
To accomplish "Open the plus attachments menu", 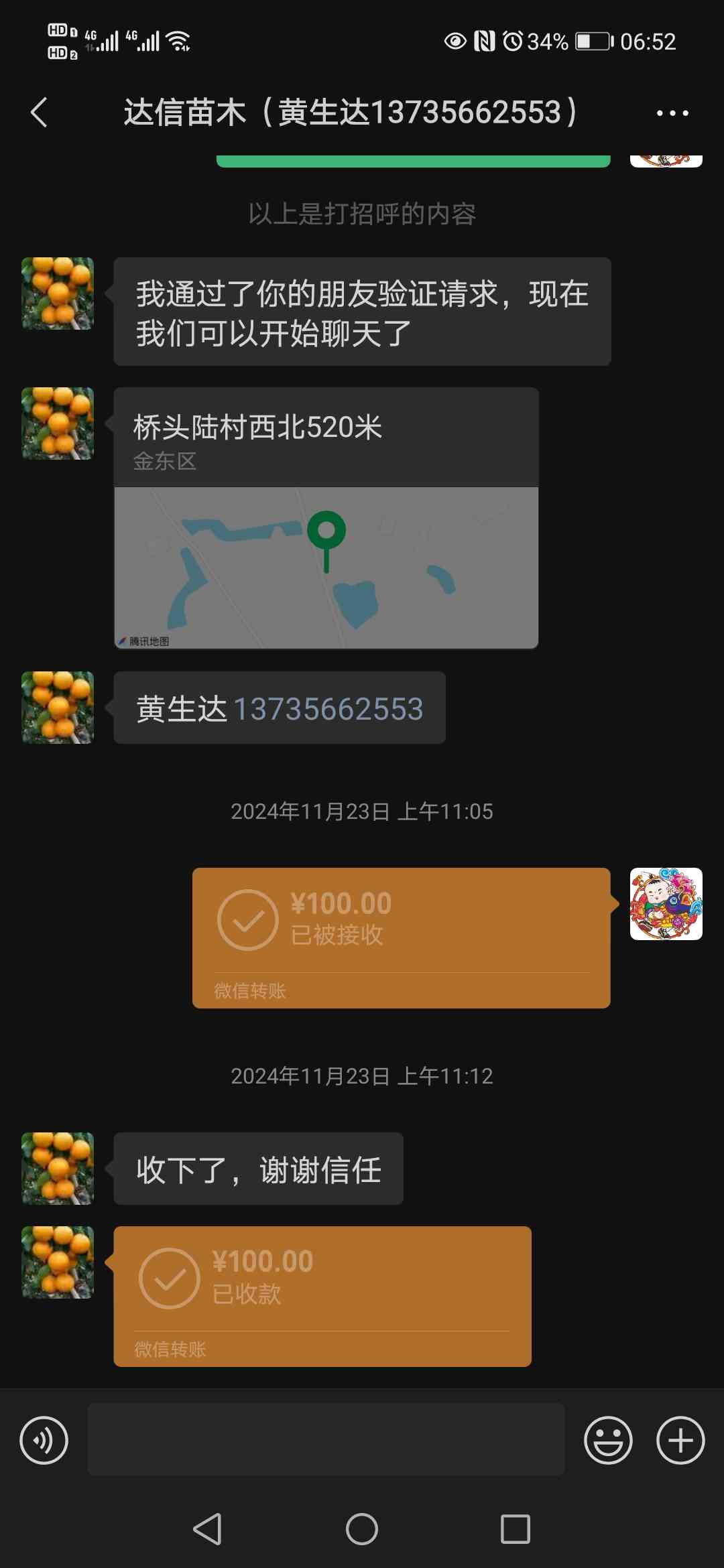I will tap(680, 1440).
